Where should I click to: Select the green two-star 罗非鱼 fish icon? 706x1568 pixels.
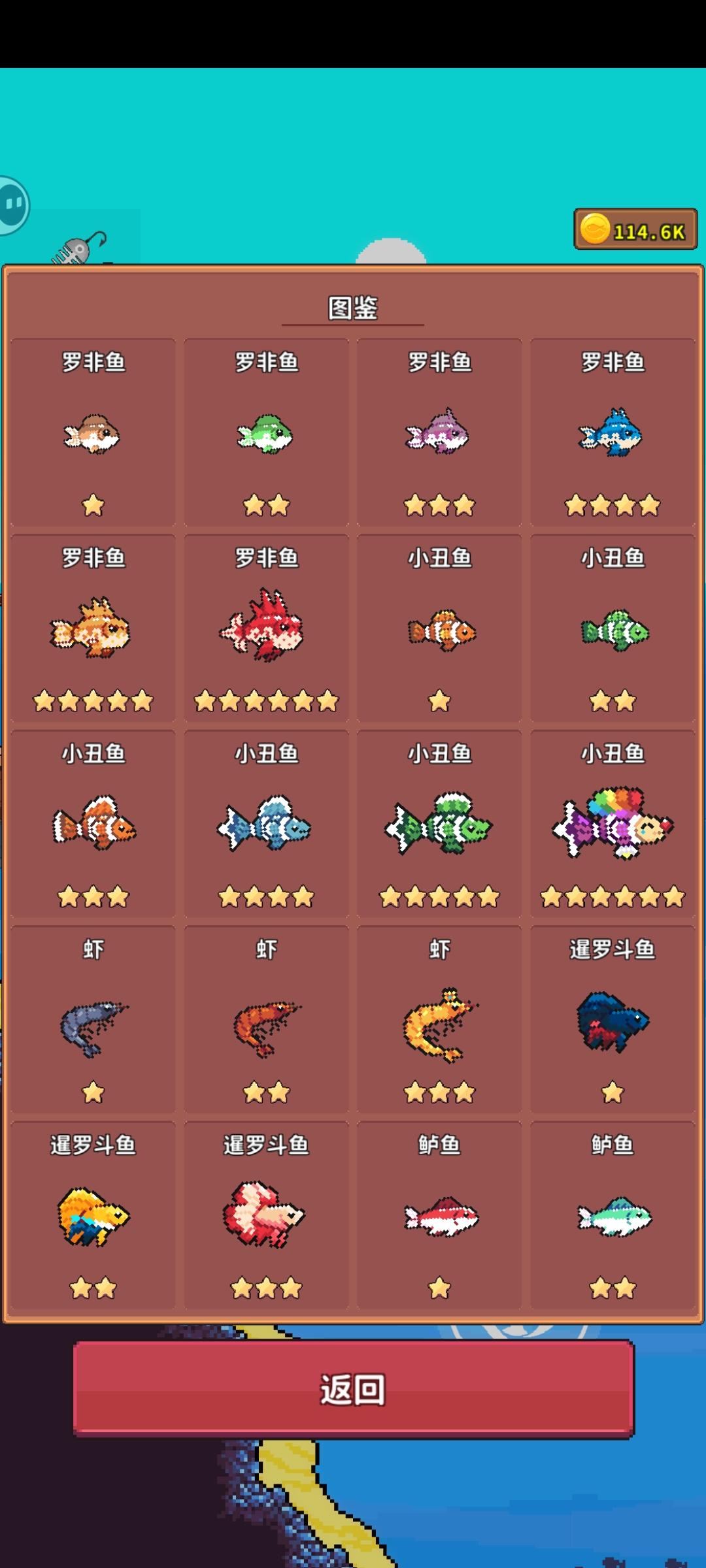point(266,434)
